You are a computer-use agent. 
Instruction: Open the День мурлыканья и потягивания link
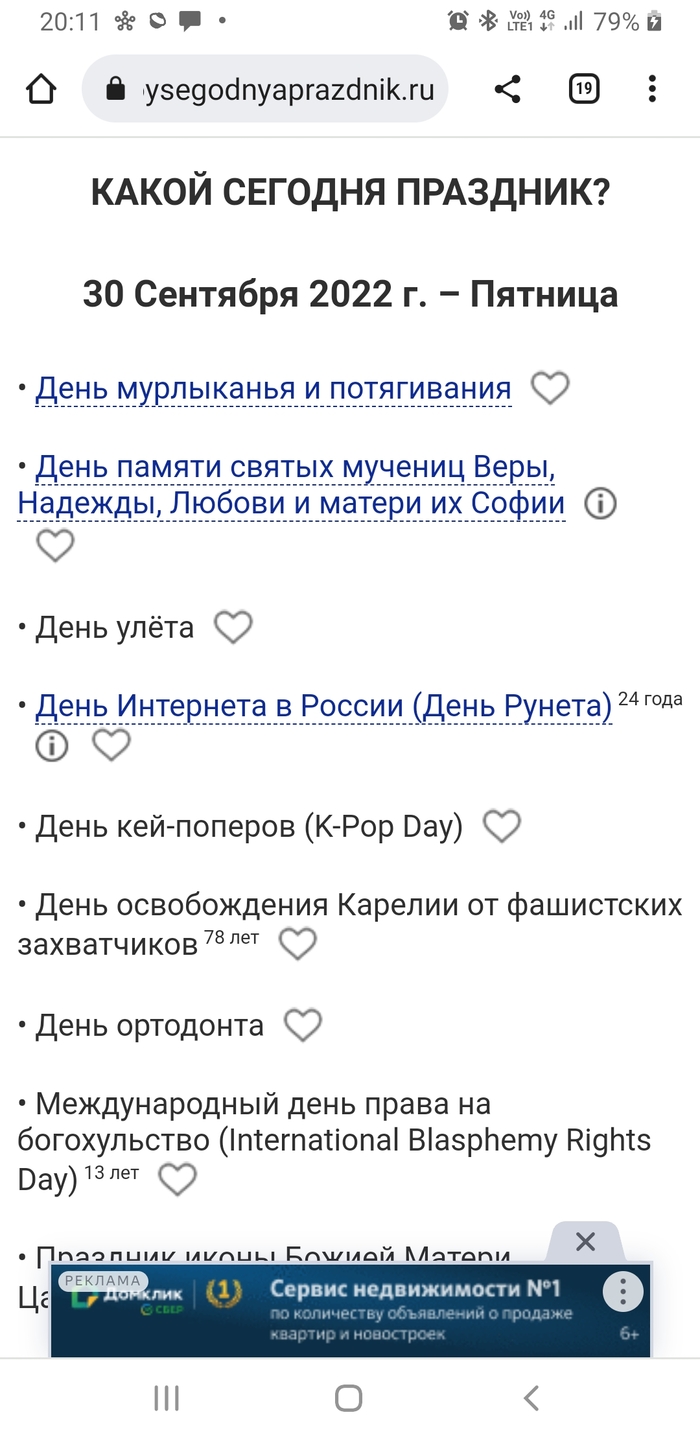click(273, 388)
